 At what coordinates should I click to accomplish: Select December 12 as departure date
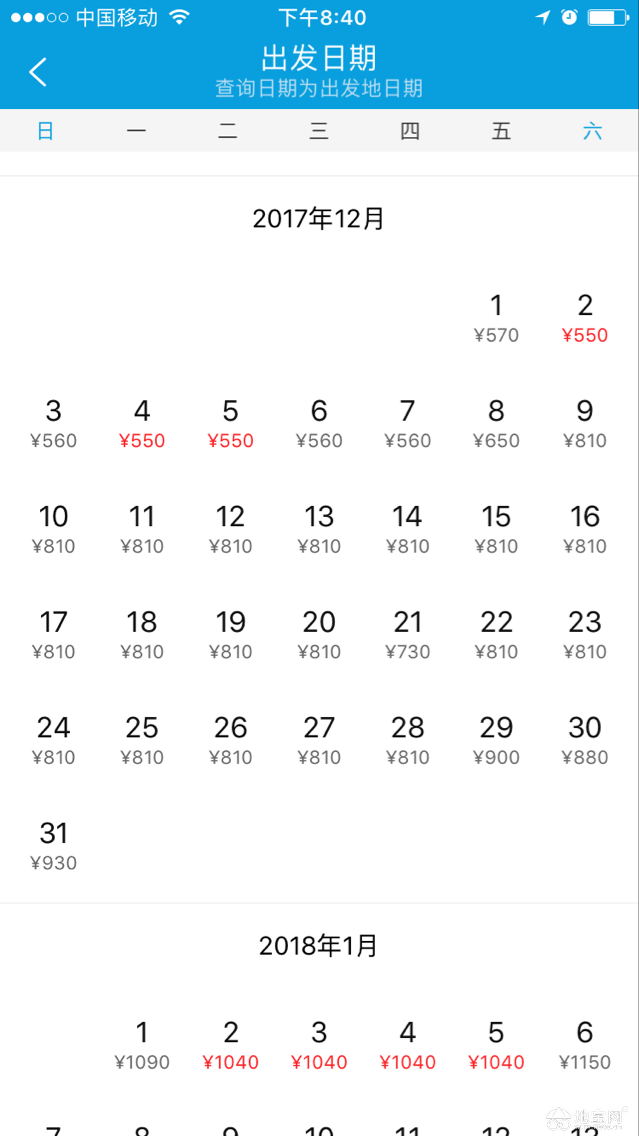[x=230, y=530]
